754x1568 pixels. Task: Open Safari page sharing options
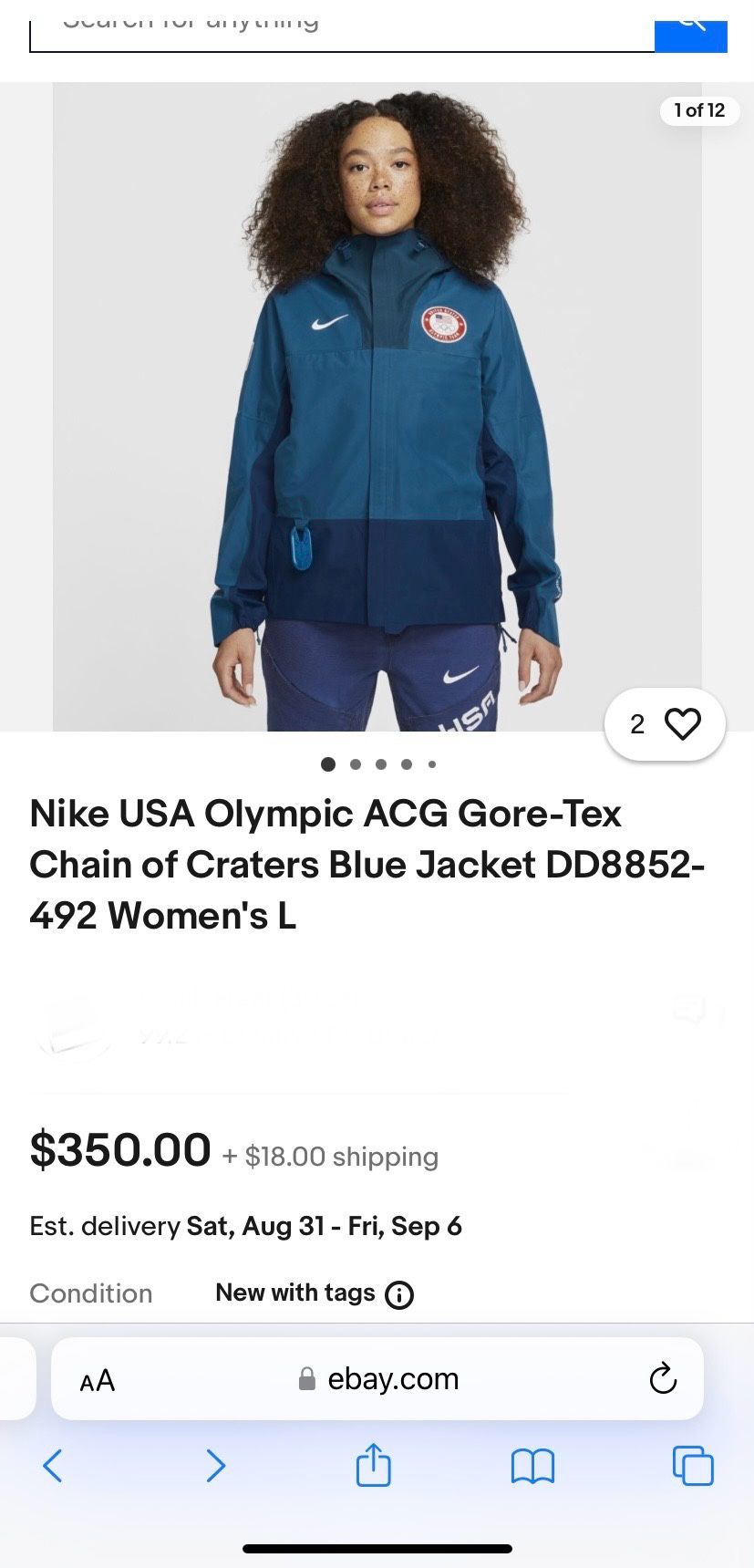[373, 1466]
